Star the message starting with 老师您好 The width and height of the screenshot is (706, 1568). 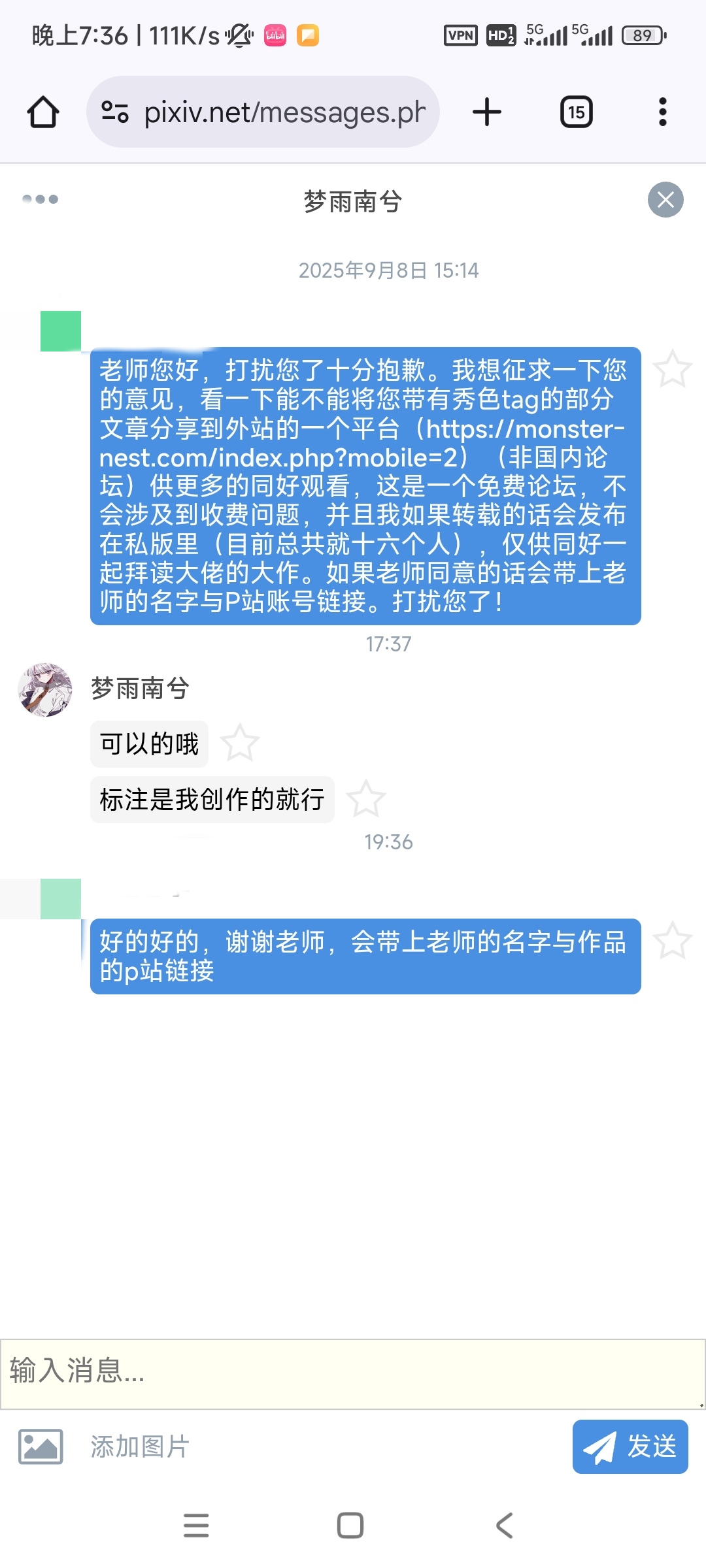coord(672,369)
